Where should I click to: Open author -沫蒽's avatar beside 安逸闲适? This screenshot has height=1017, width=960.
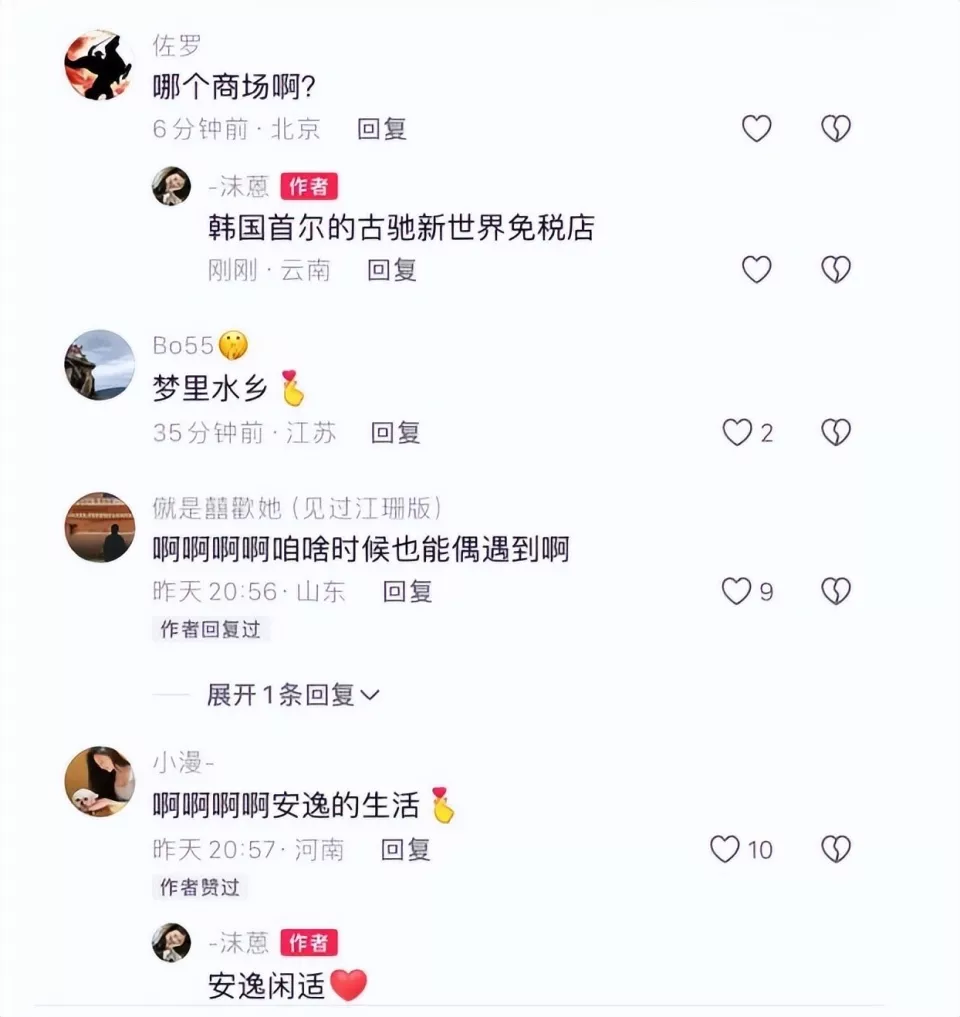[171, 942]
